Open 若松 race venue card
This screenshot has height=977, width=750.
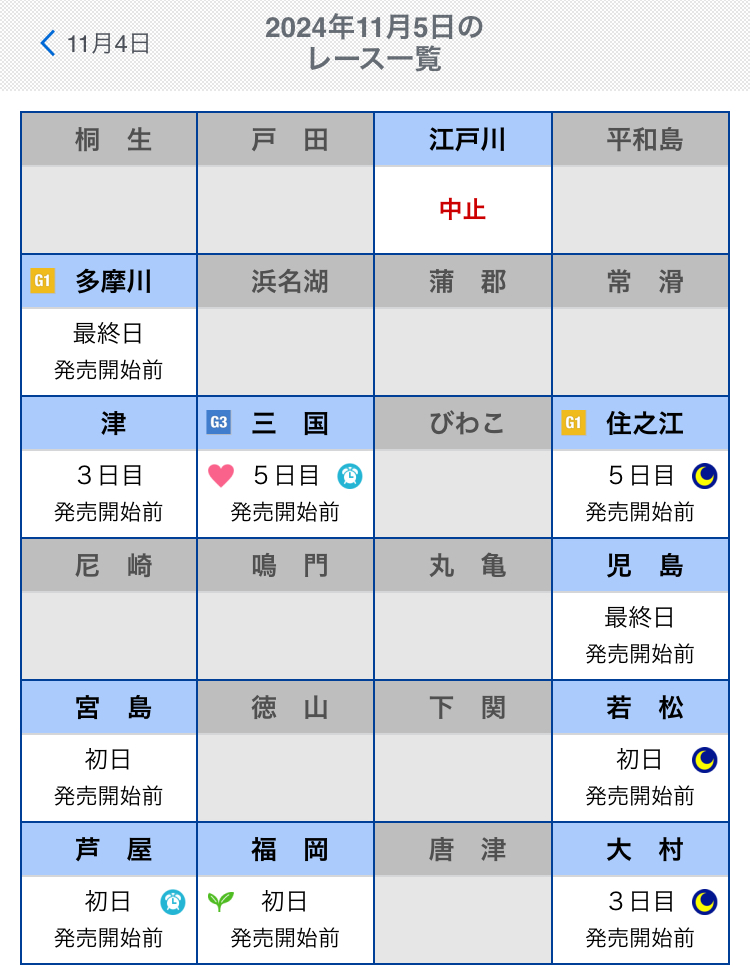[x=640, y=751]
